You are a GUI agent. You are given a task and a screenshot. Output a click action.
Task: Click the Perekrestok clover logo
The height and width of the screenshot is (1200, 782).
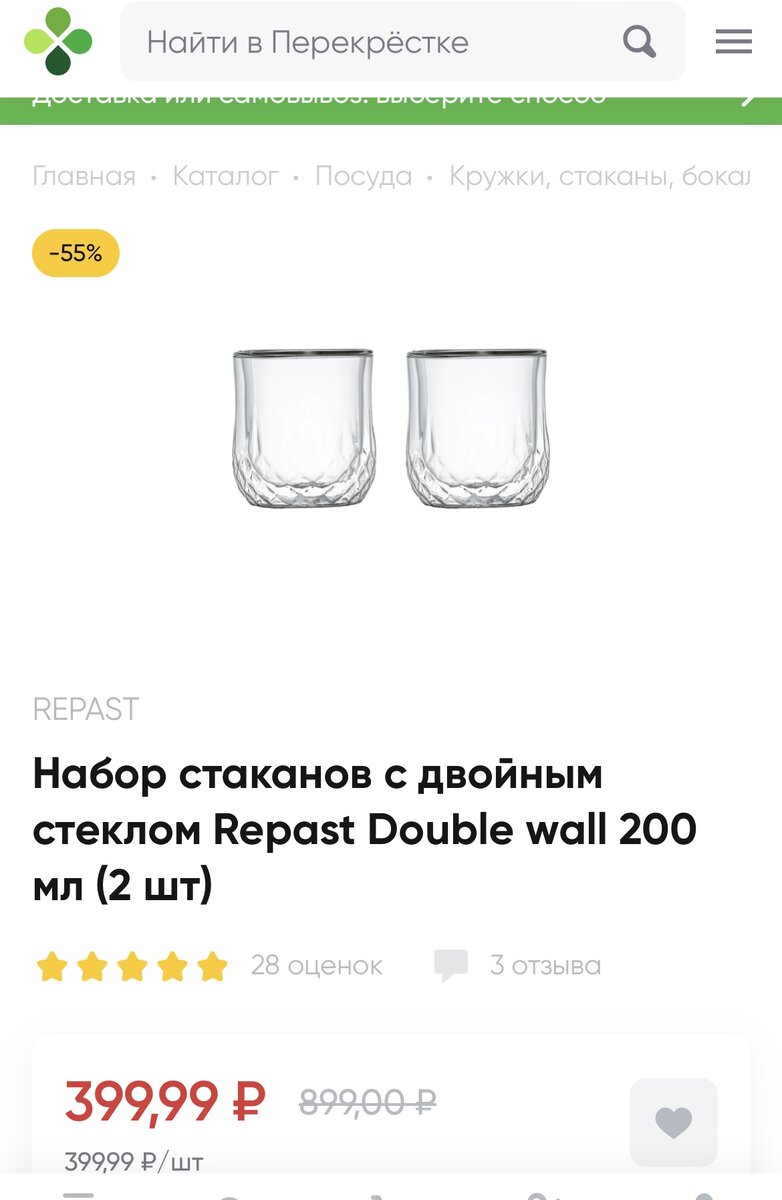(57, 42)
